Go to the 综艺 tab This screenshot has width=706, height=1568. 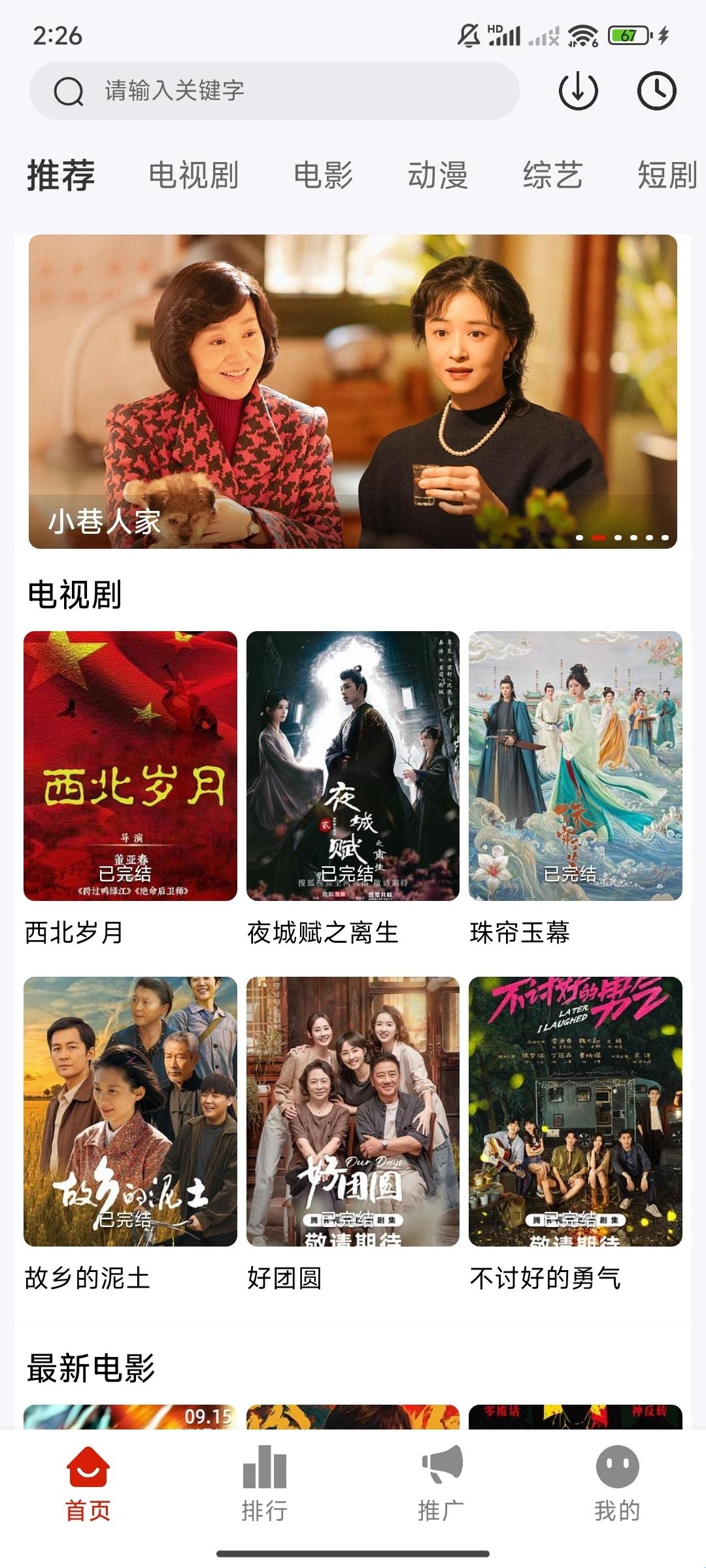[x=552, y=176]
